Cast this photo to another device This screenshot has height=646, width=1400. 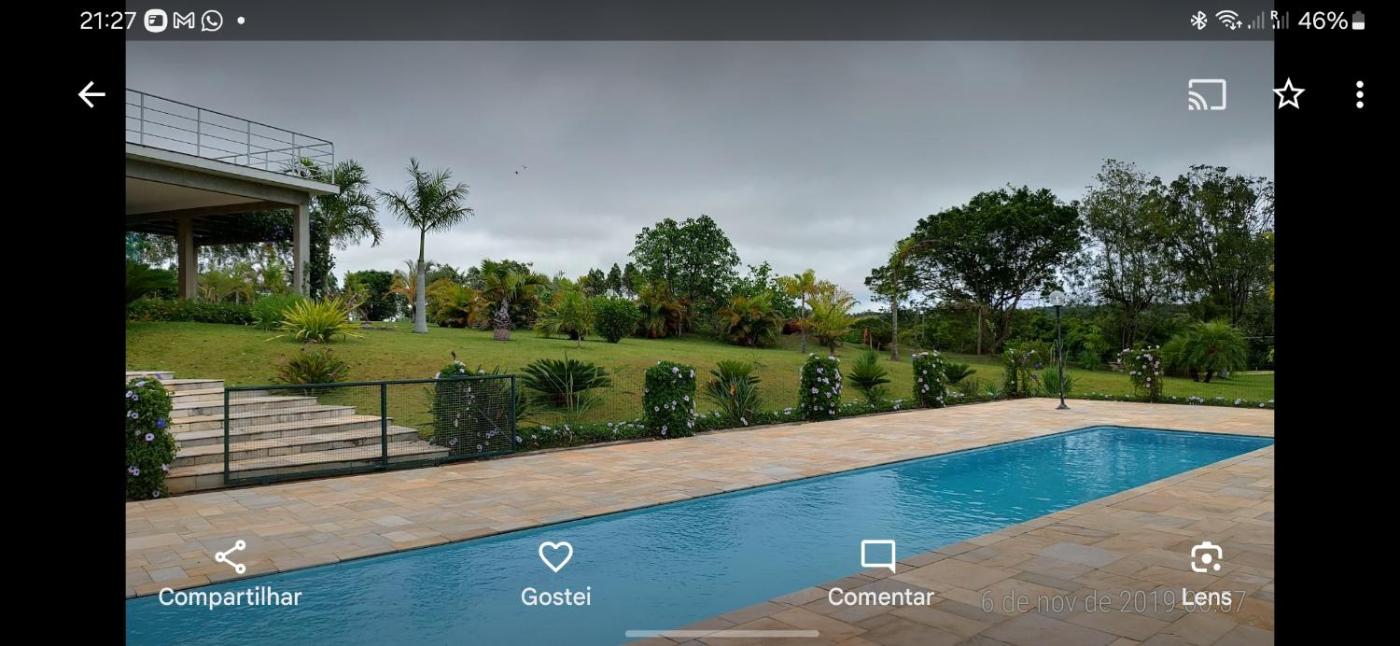click(1206, 95)
